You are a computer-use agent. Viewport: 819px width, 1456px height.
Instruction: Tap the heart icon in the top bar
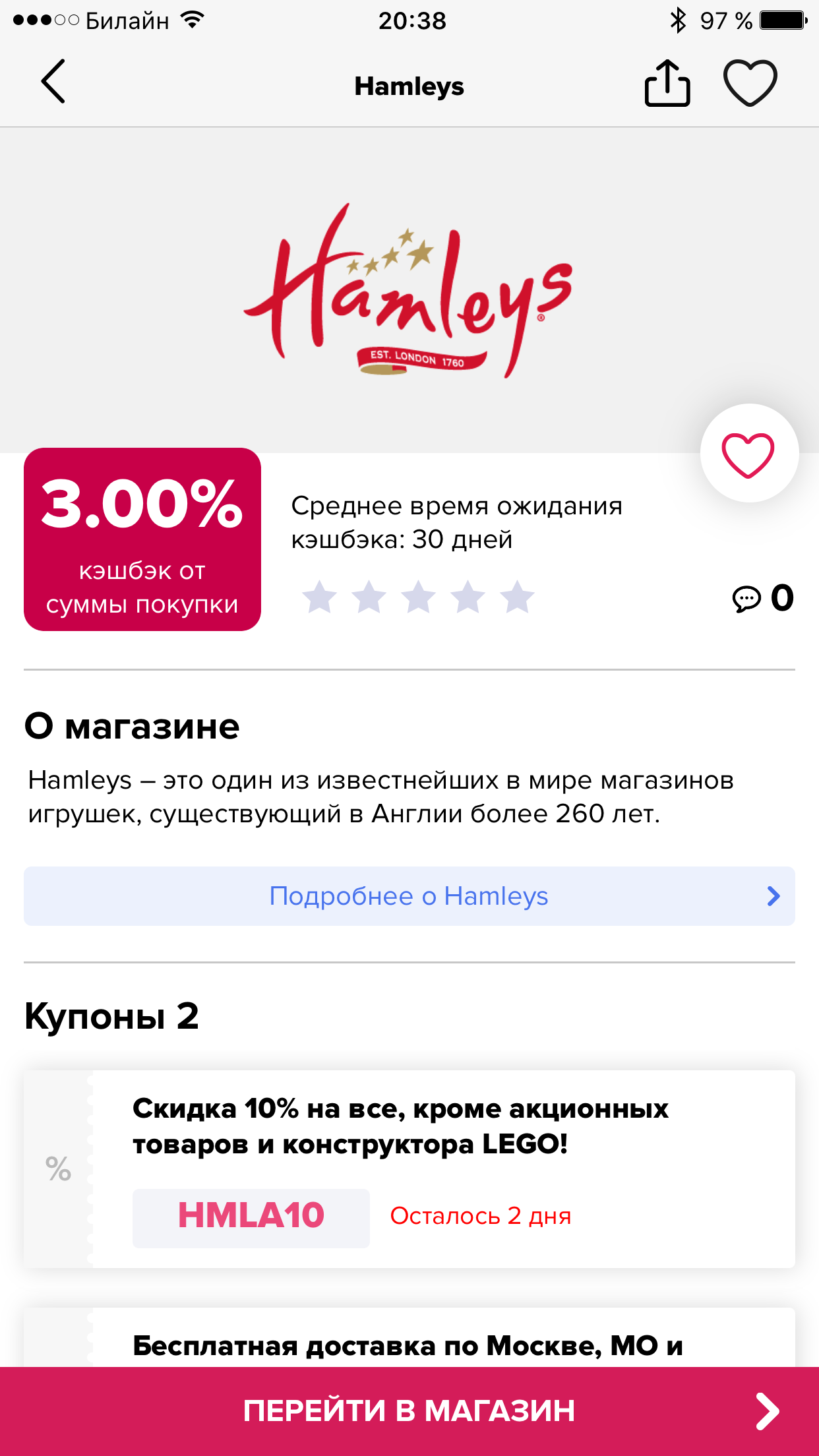[750, 83]
